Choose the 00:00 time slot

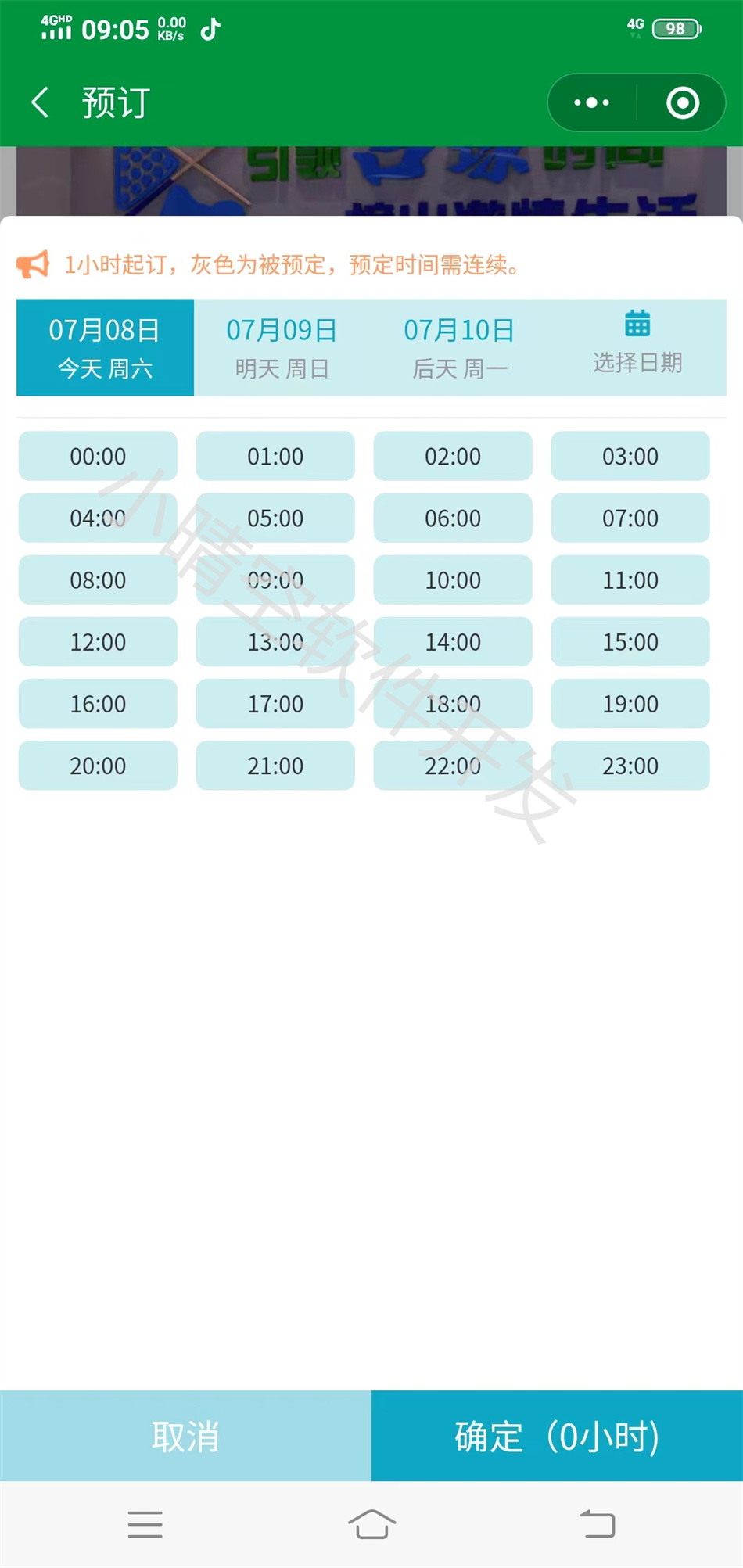click(x=98, y=456)
